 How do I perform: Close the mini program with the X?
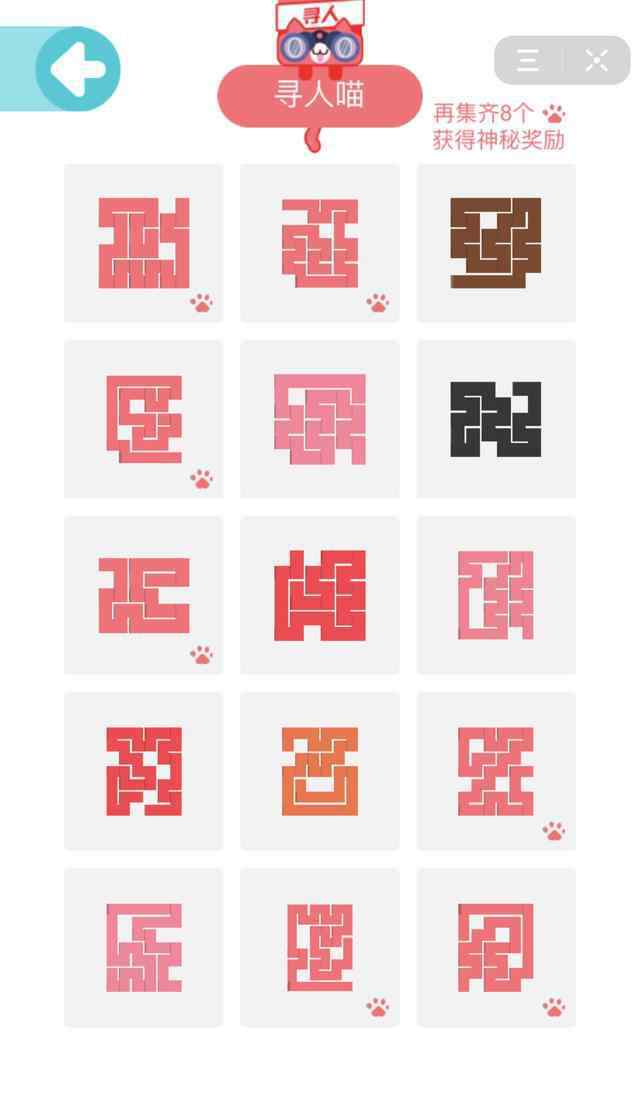pos(596,60)
